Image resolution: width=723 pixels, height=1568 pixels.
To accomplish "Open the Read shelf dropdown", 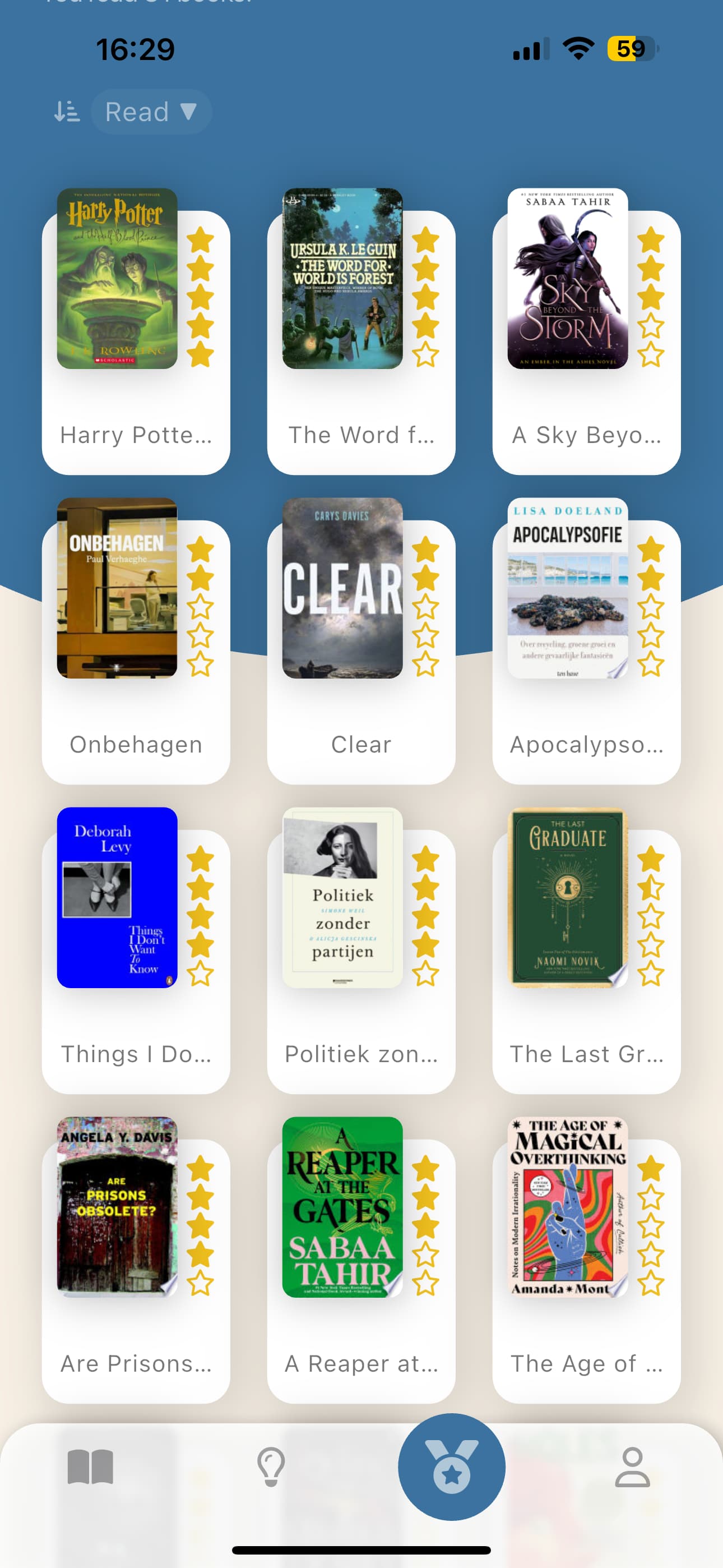I will click(x=151, y=112).
